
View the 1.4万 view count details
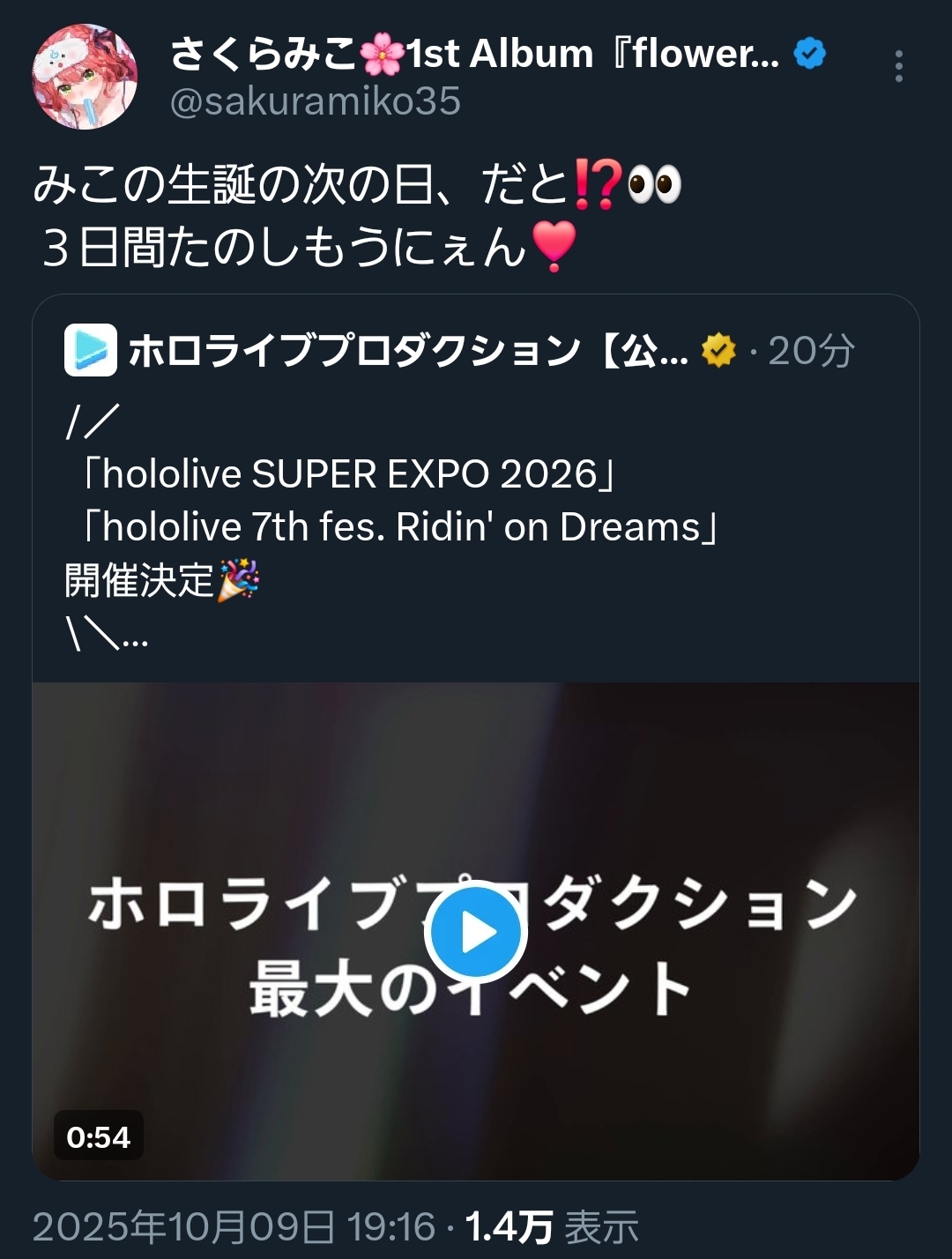tap(551, 1227)
